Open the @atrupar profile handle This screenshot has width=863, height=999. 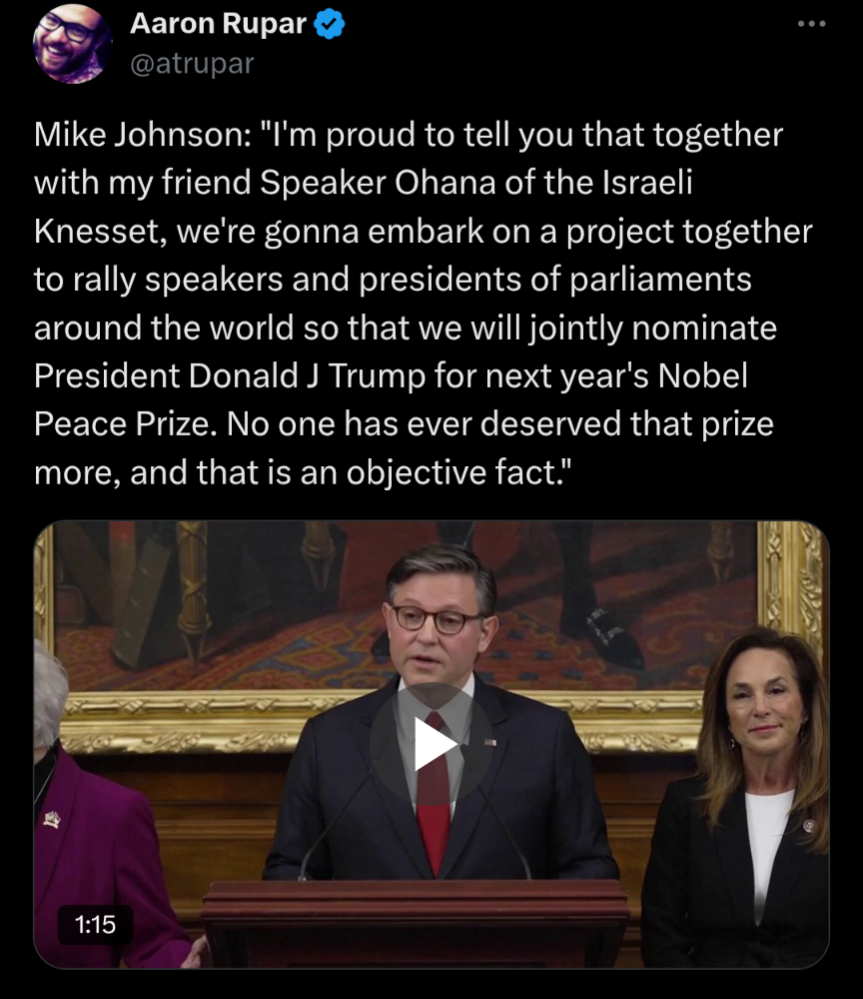click(192, 64)
